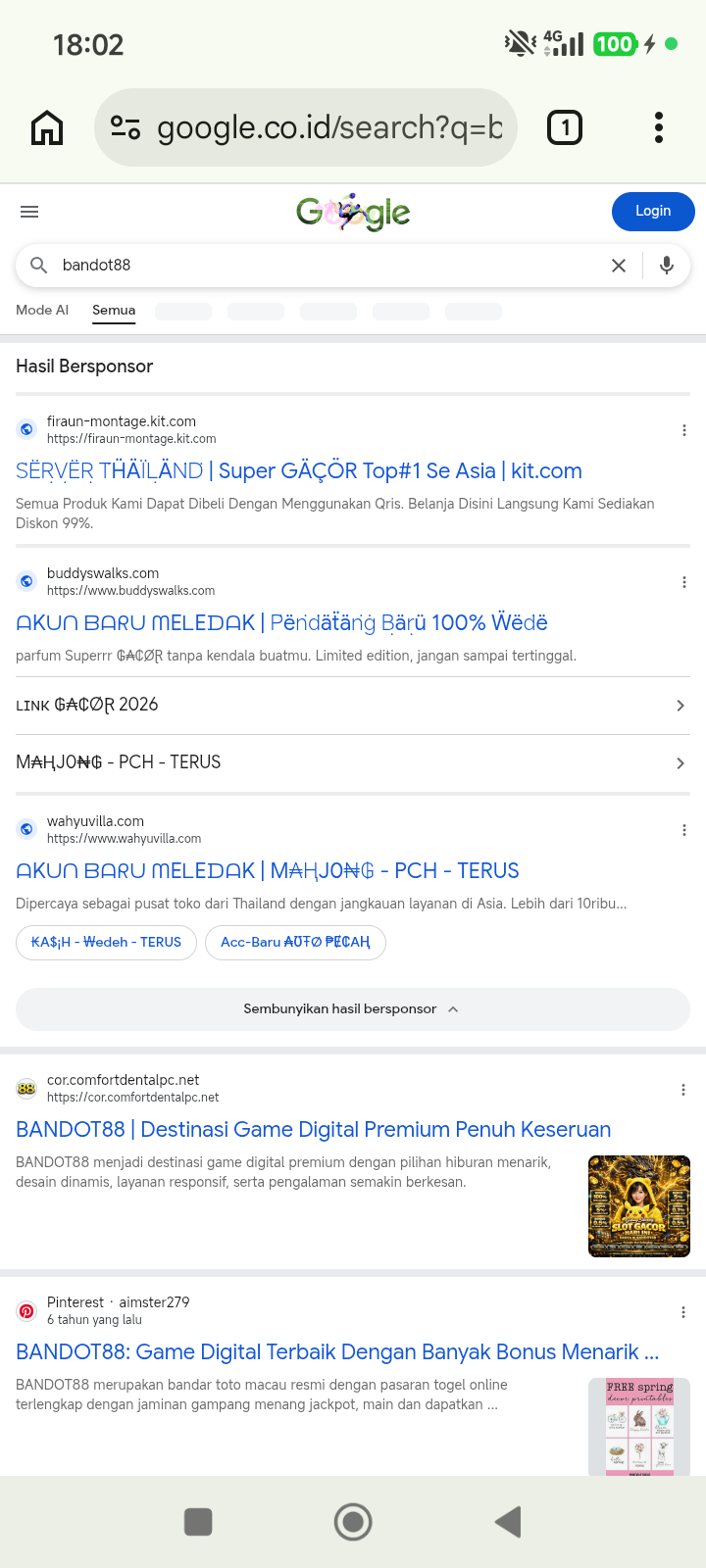Open the firaun-montage.kit.com sponsored result

(x=299, y=471)
